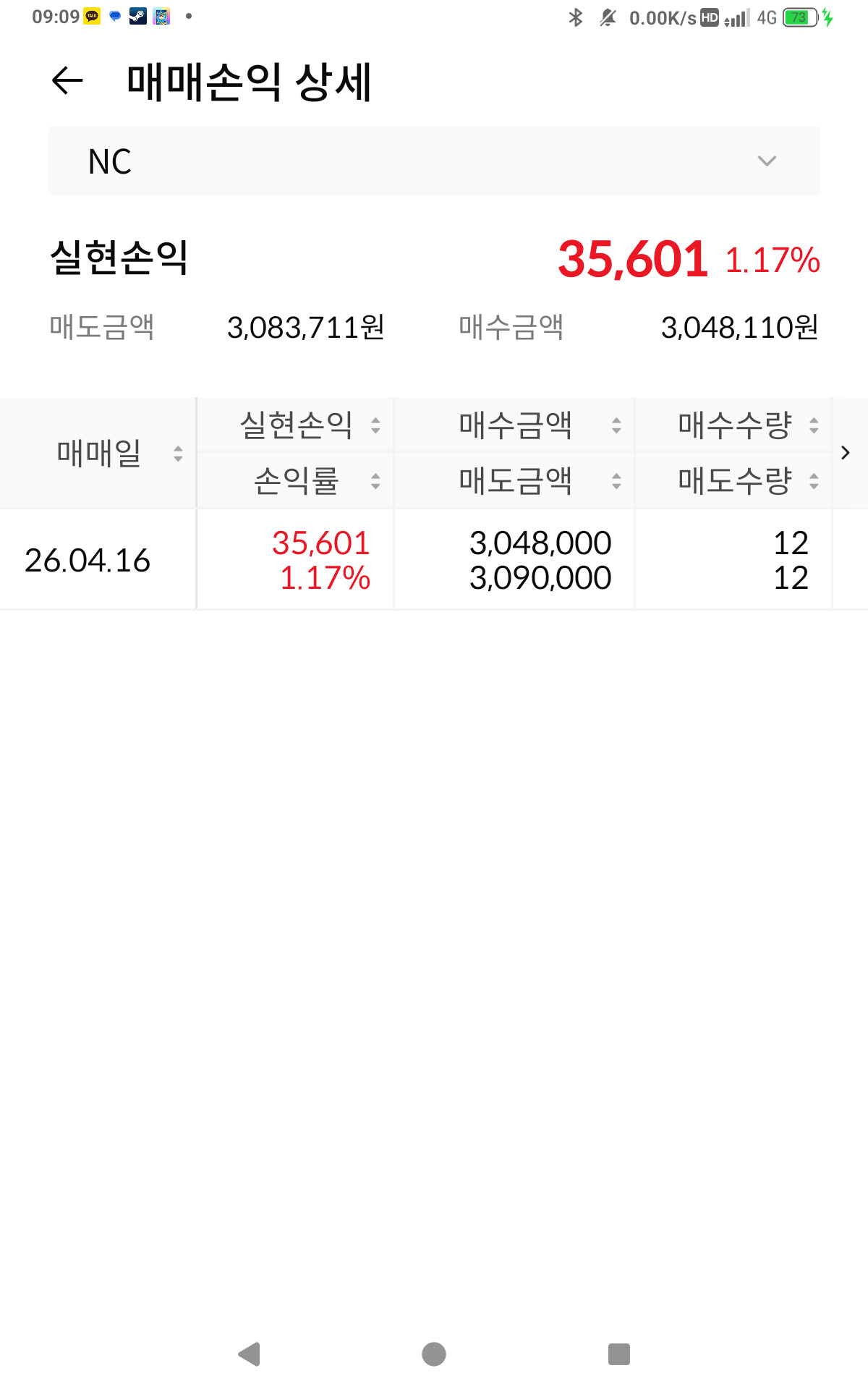Tap the system home button
Viewport: 868px width, 1389px height.
tap(434, 1354)
